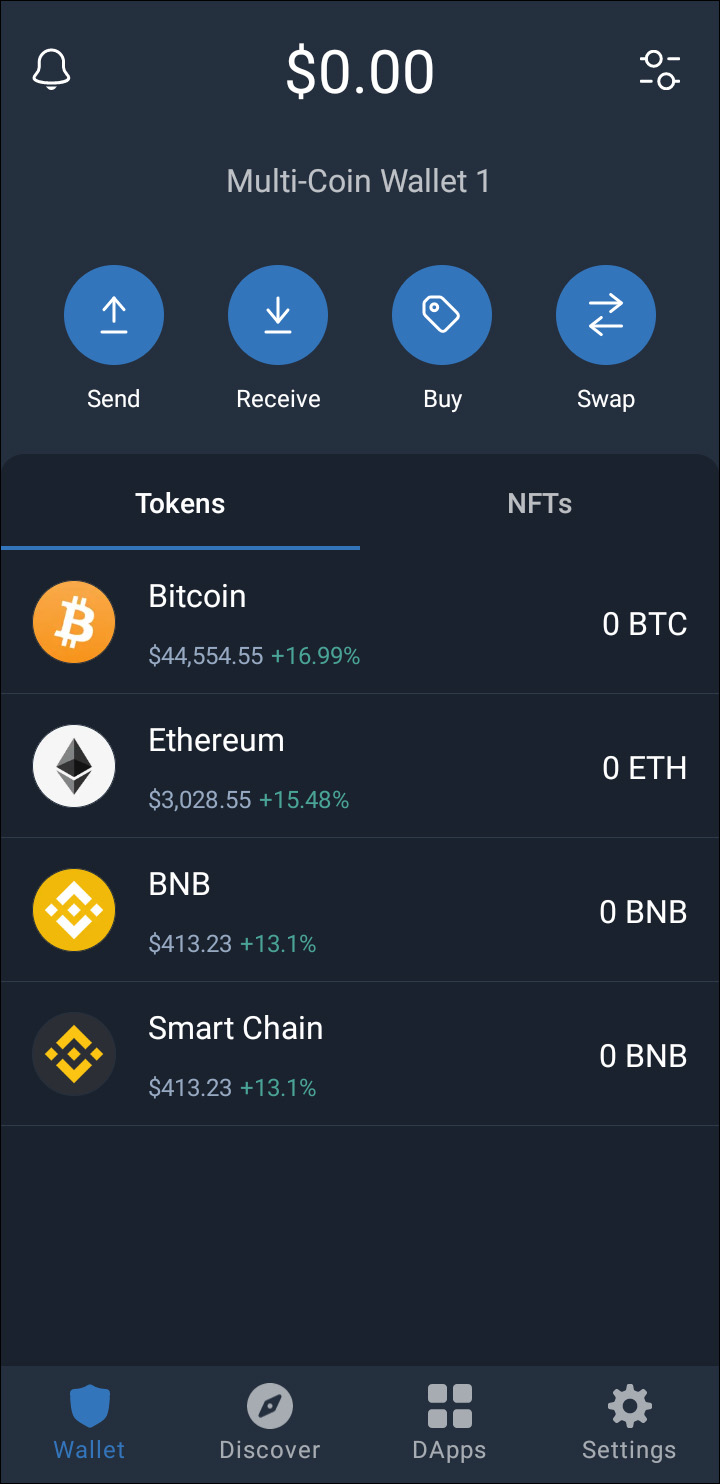This screenshot has height=1484, width=720.
Task: Open the Settings tab
Action: click(x=629, y=1424)
